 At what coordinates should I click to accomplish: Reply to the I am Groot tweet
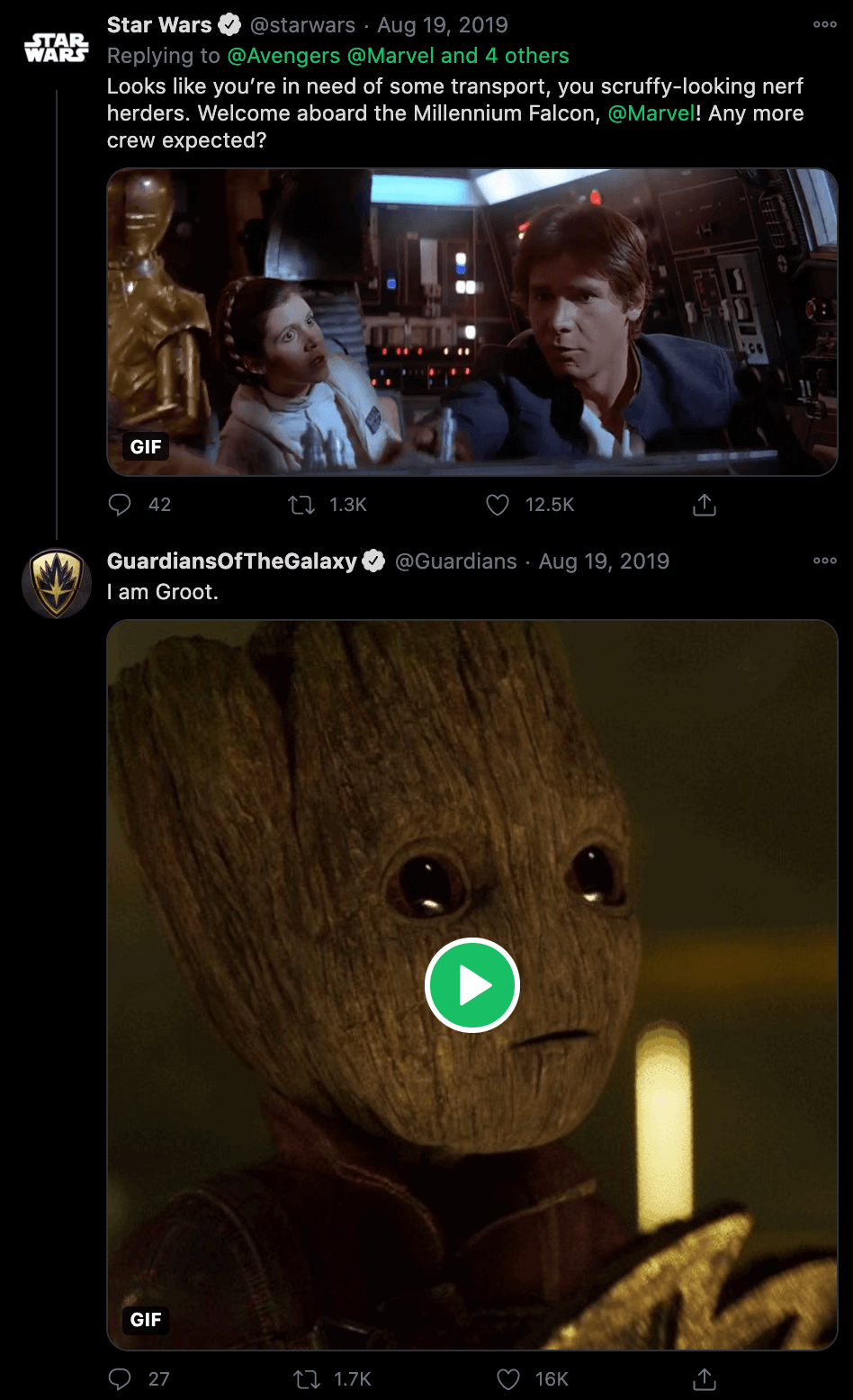coord(120,1379)
